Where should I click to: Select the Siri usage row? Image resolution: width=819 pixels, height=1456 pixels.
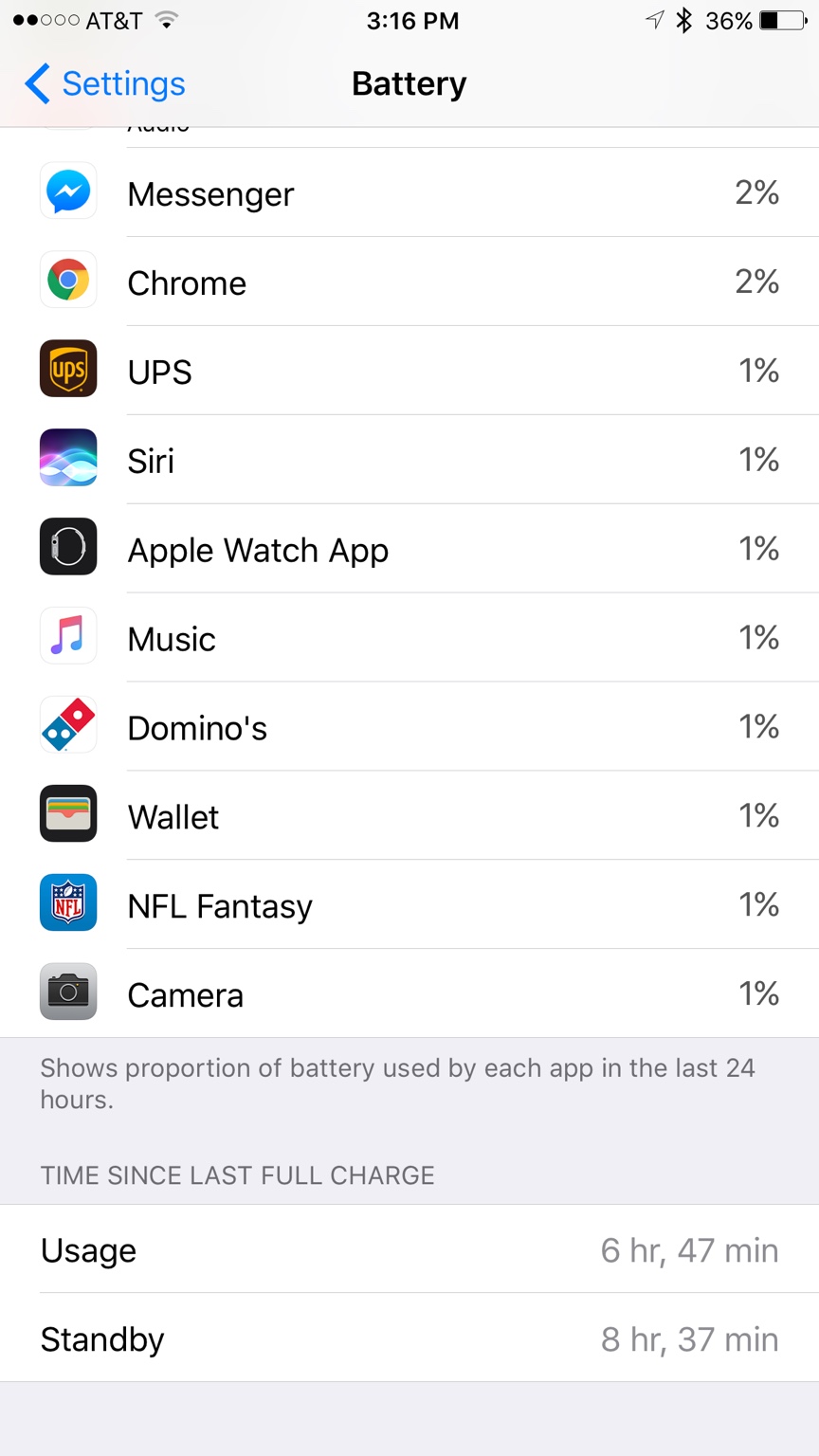click(409, 461)
